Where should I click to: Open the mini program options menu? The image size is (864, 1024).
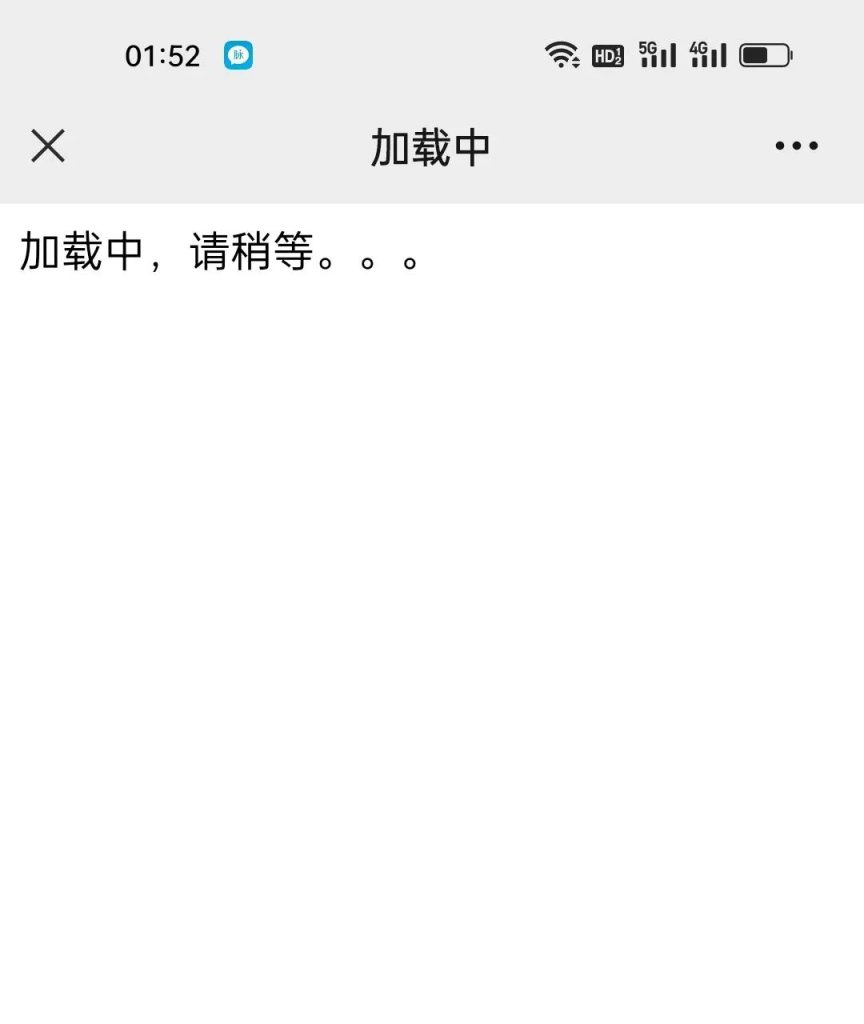pos(795,145)
